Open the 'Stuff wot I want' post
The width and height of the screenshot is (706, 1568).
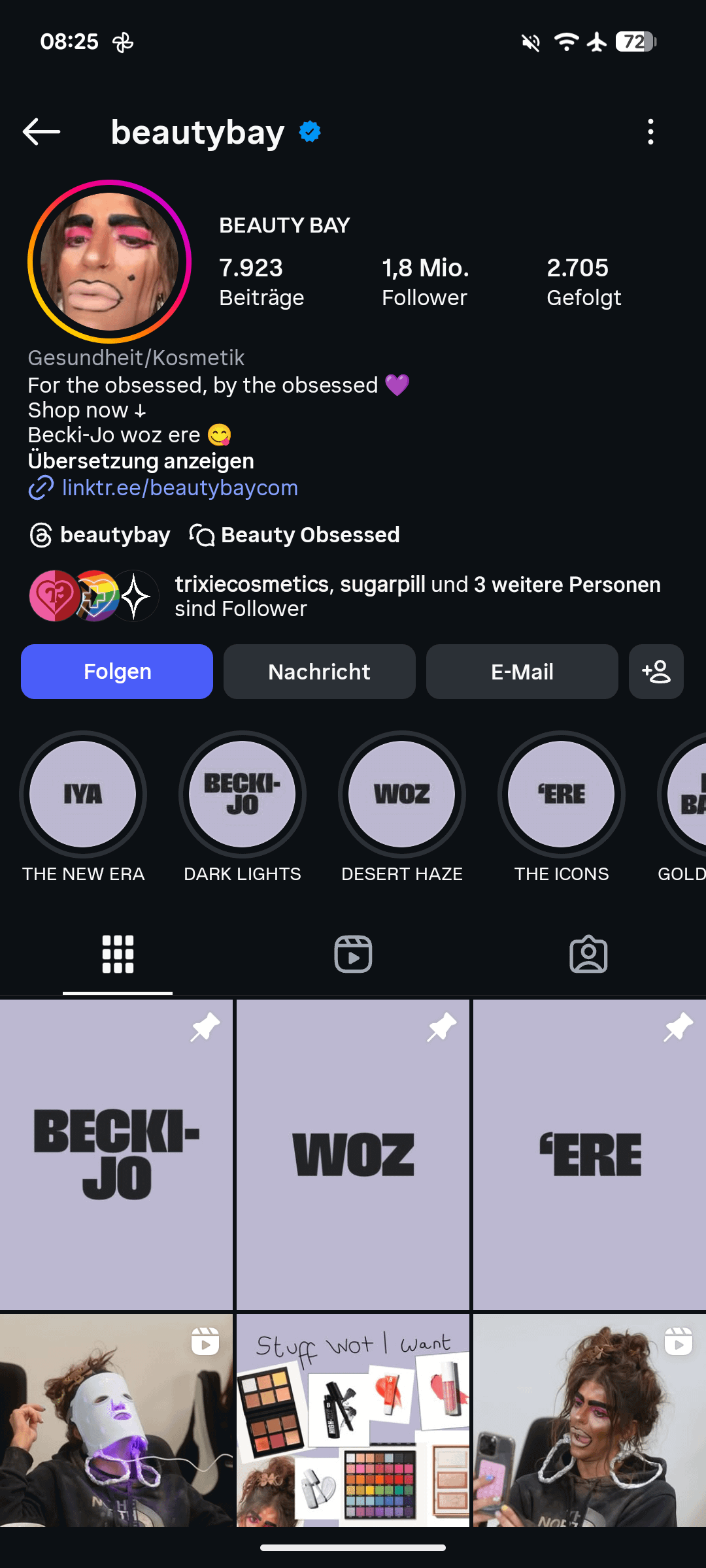click(353, 1420)
